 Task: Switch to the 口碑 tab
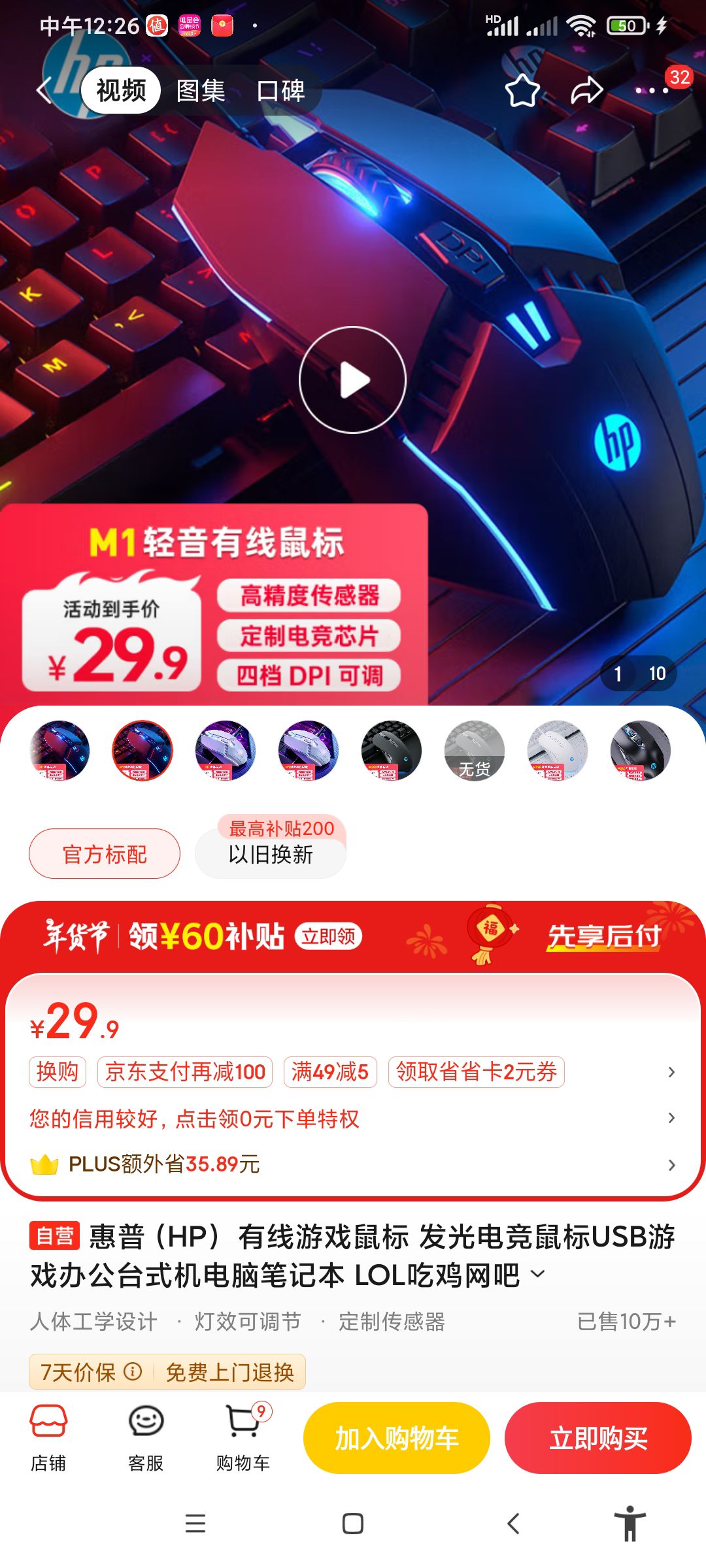pyautogui.click(x=280, y=90)
